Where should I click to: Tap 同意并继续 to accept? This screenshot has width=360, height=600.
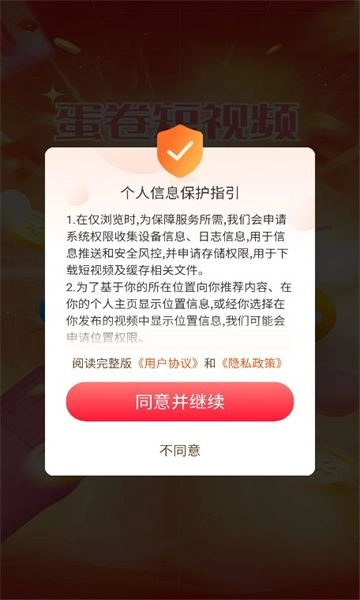point(180,401)
